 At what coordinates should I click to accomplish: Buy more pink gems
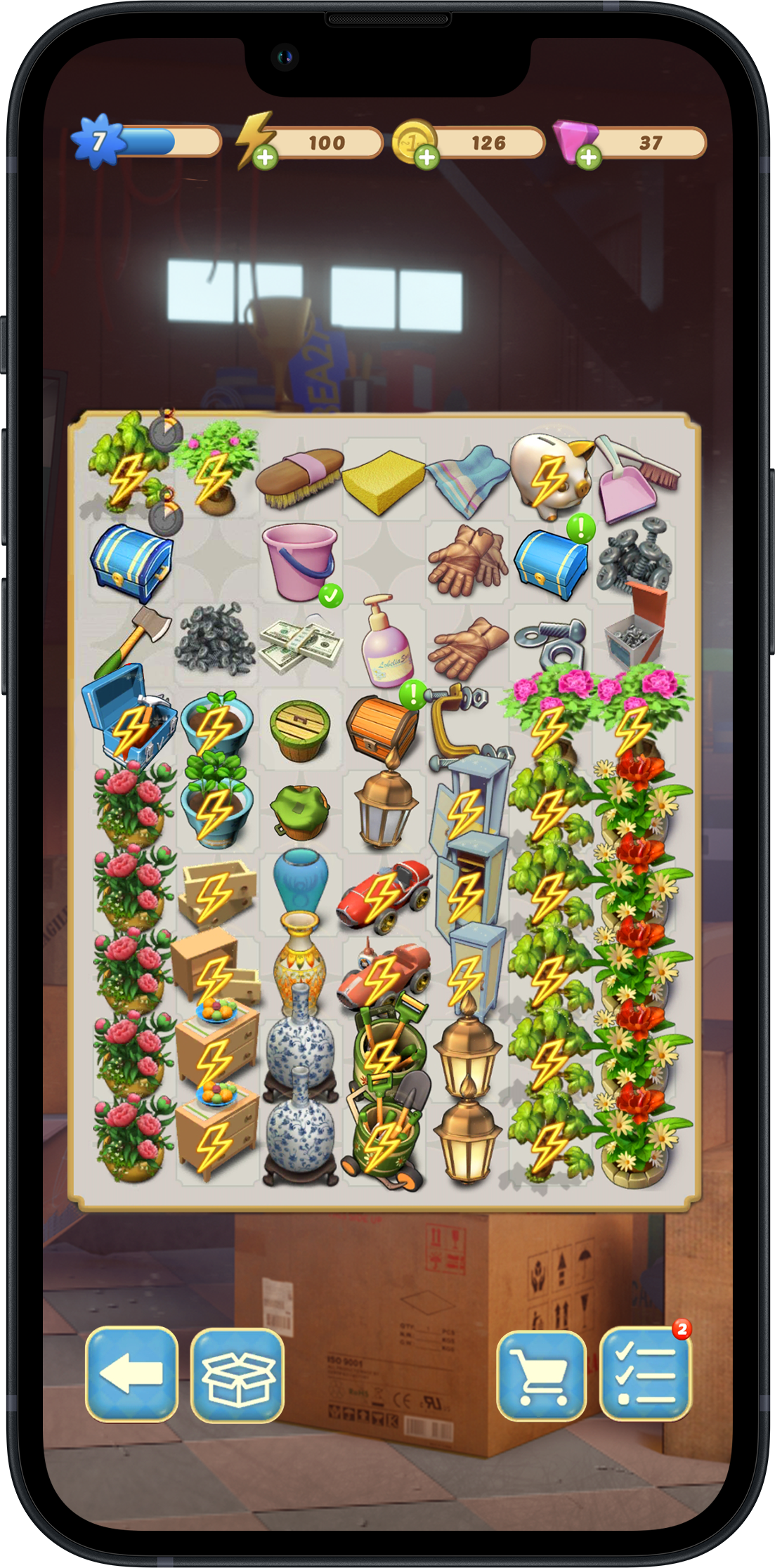589,158
